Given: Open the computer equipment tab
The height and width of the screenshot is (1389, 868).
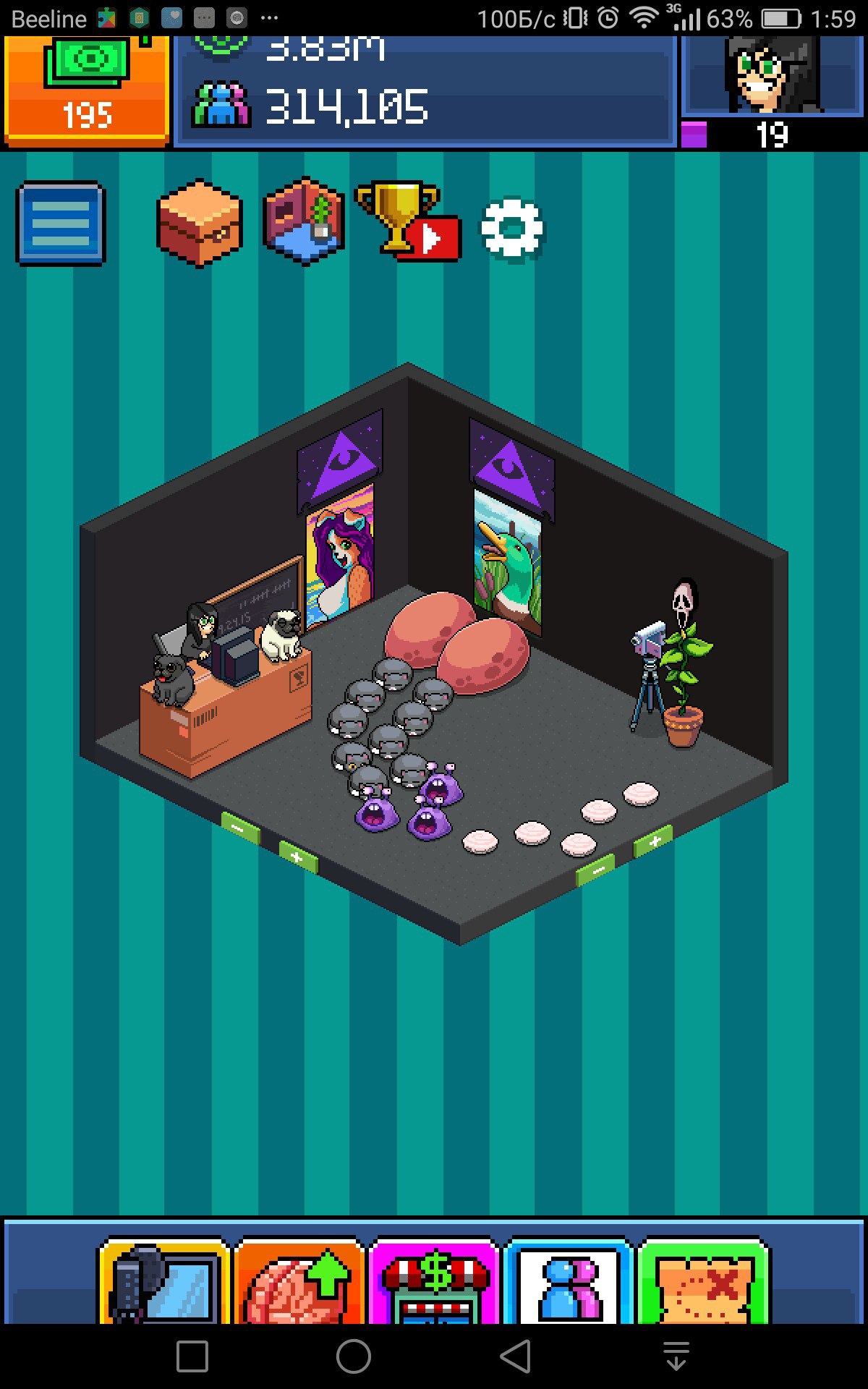Looking at the screenshot, I should 164,1282.
